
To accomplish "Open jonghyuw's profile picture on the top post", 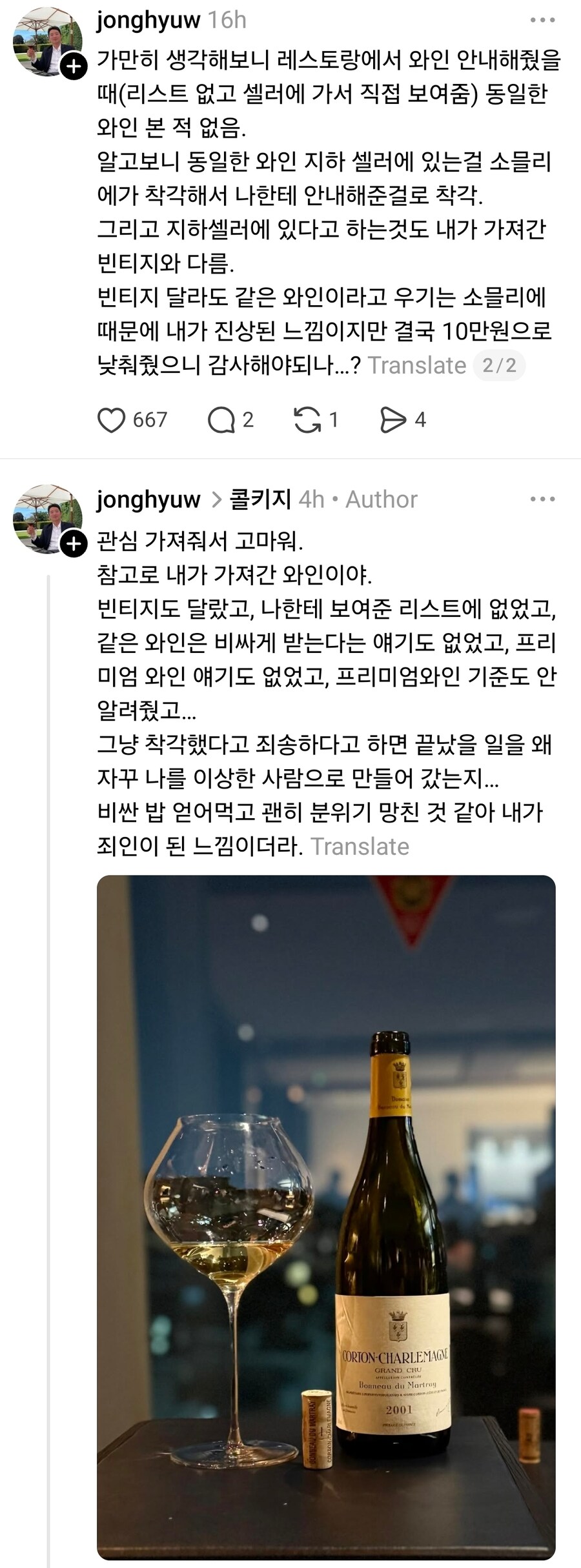I will pyautogui.click(x=48, y=39).
